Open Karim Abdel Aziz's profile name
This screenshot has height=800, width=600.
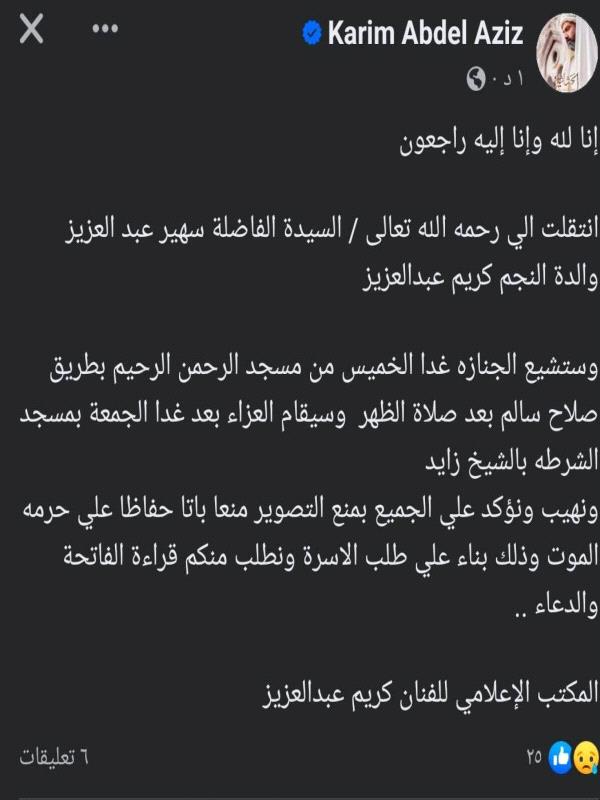point(424,34)
